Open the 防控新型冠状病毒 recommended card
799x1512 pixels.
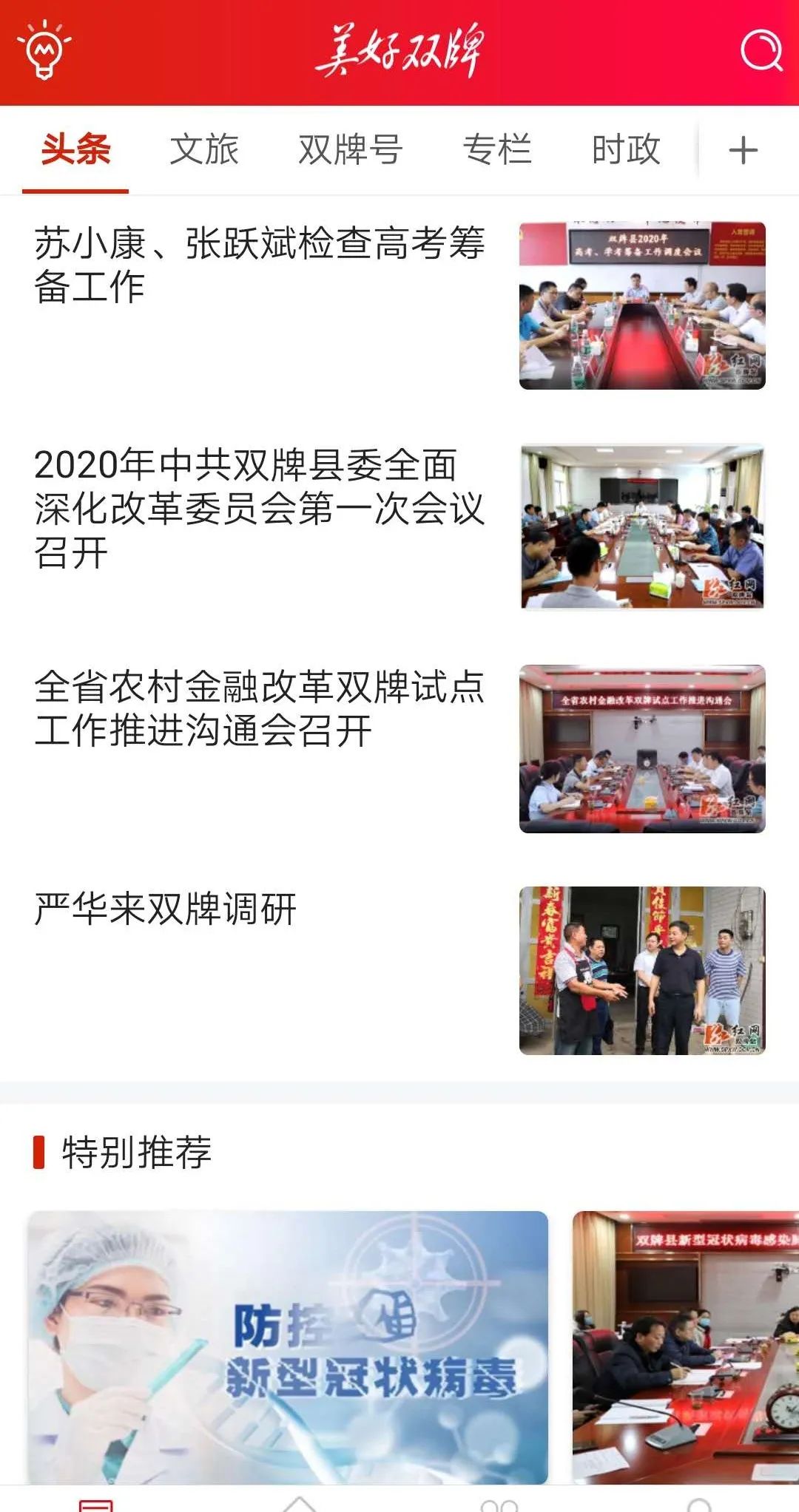pos(289,1347)
